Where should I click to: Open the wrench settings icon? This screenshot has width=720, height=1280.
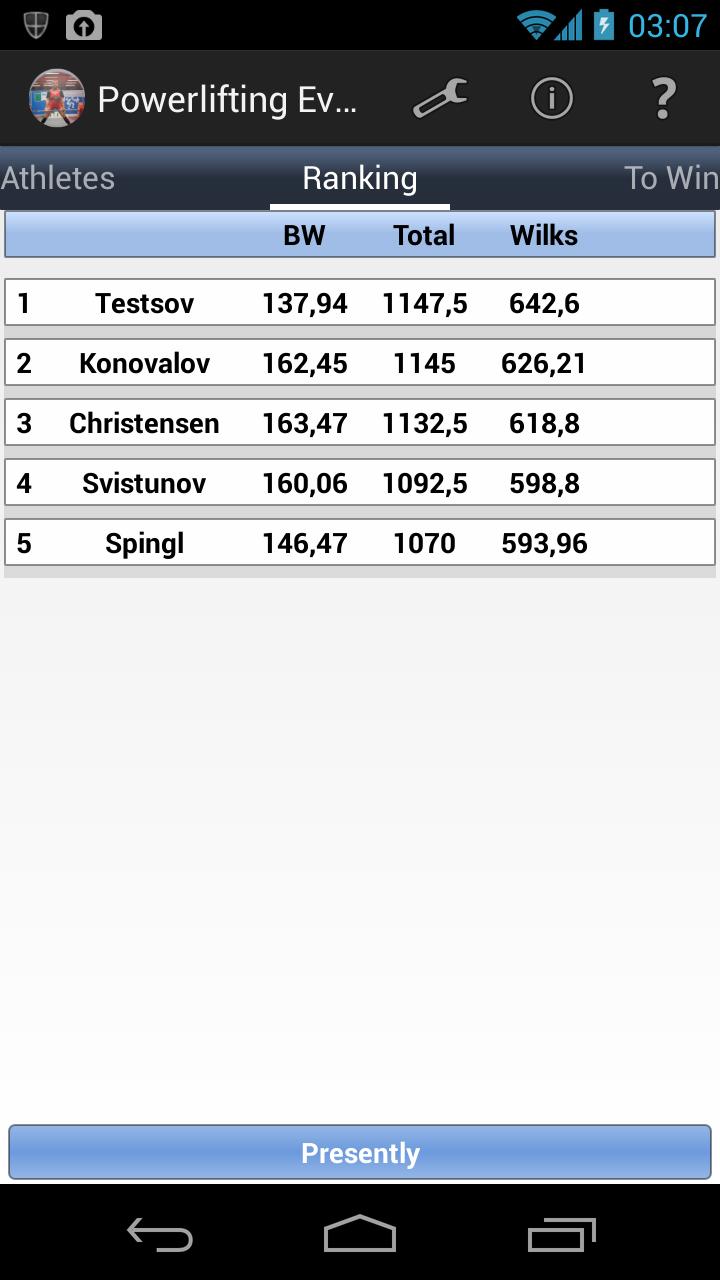click(x=440, y=98)
